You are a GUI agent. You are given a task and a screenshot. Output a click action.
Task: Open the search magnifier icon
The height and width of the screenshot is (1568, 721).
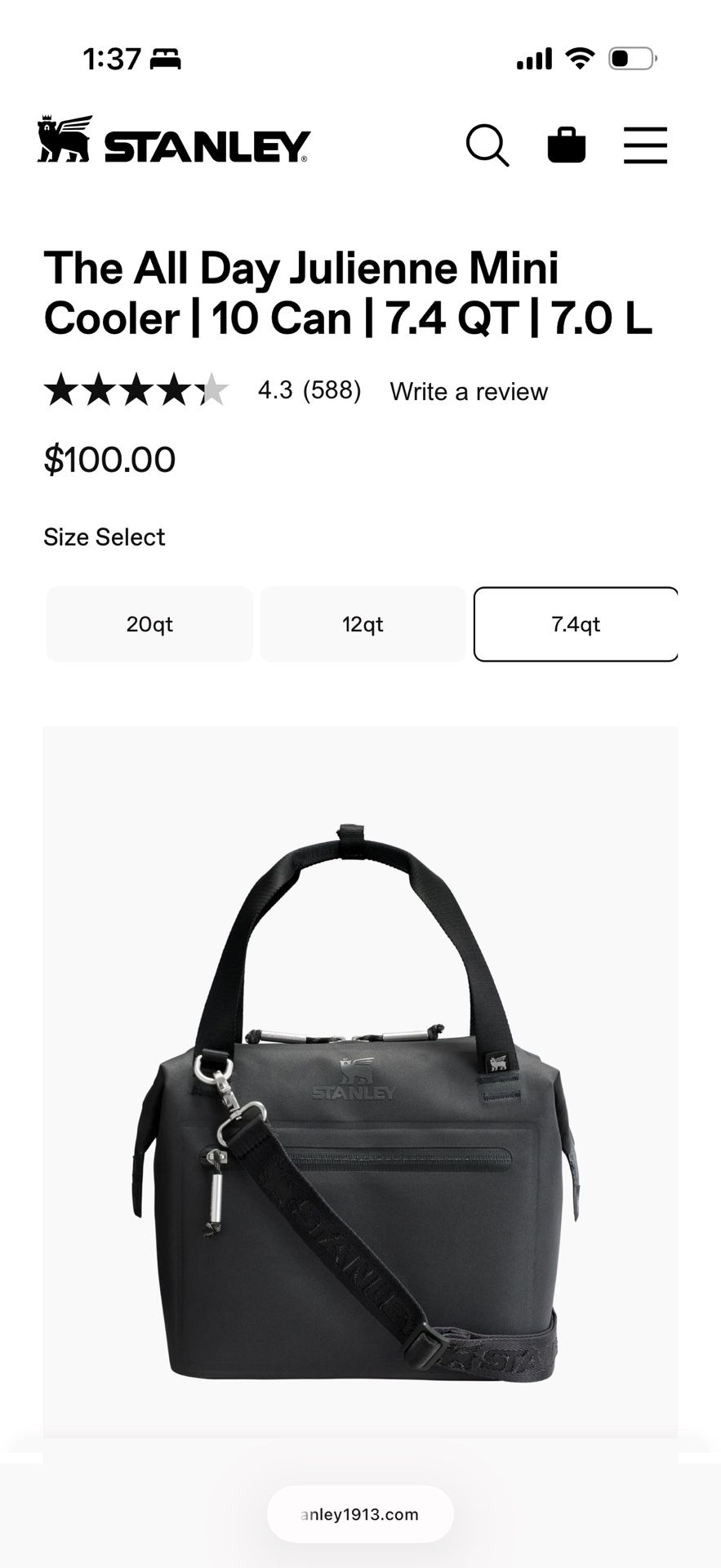click(487, 145)
